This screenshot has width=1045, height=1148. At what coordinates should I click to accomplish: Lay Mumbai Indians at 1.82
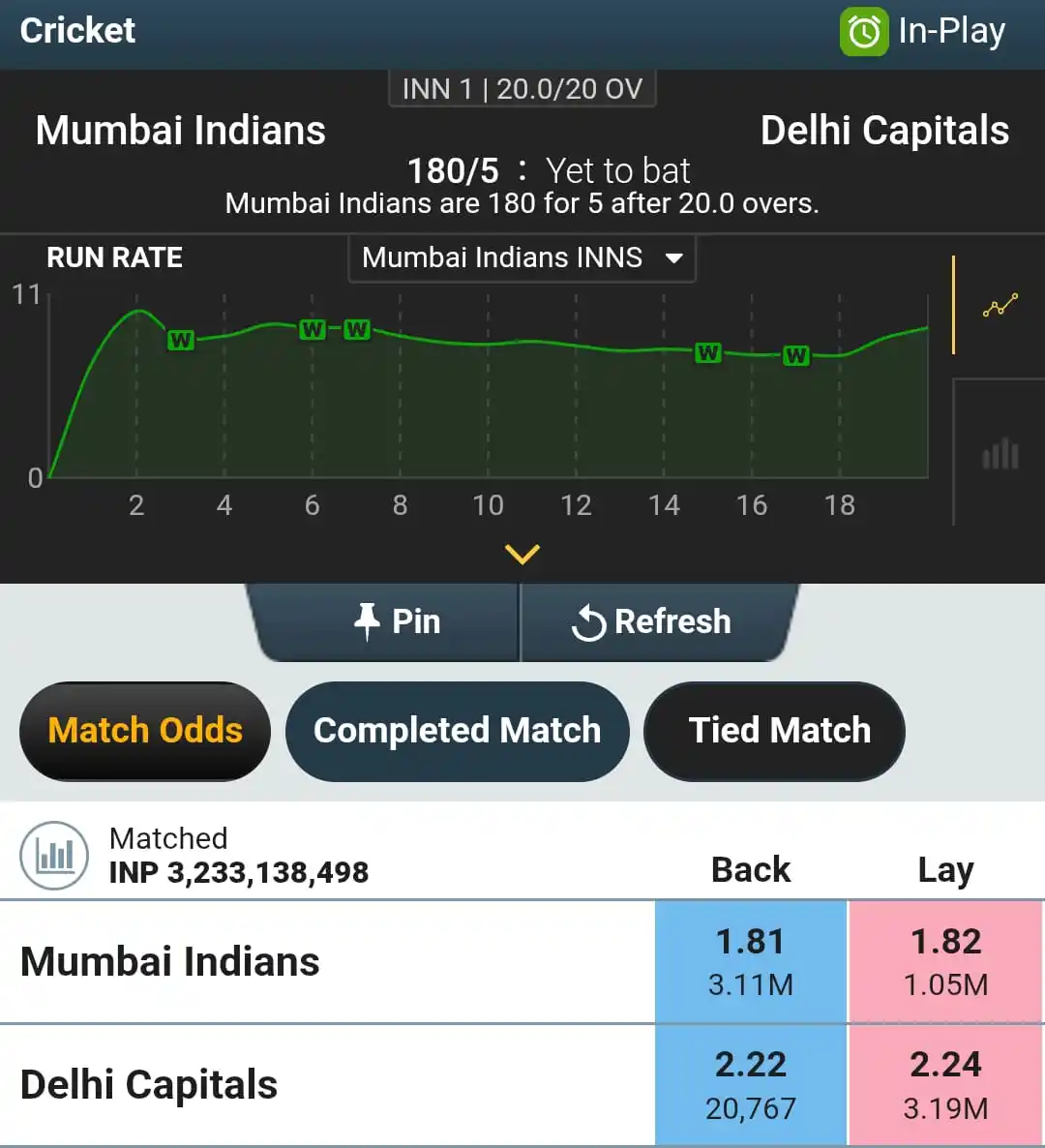point(945,961)
